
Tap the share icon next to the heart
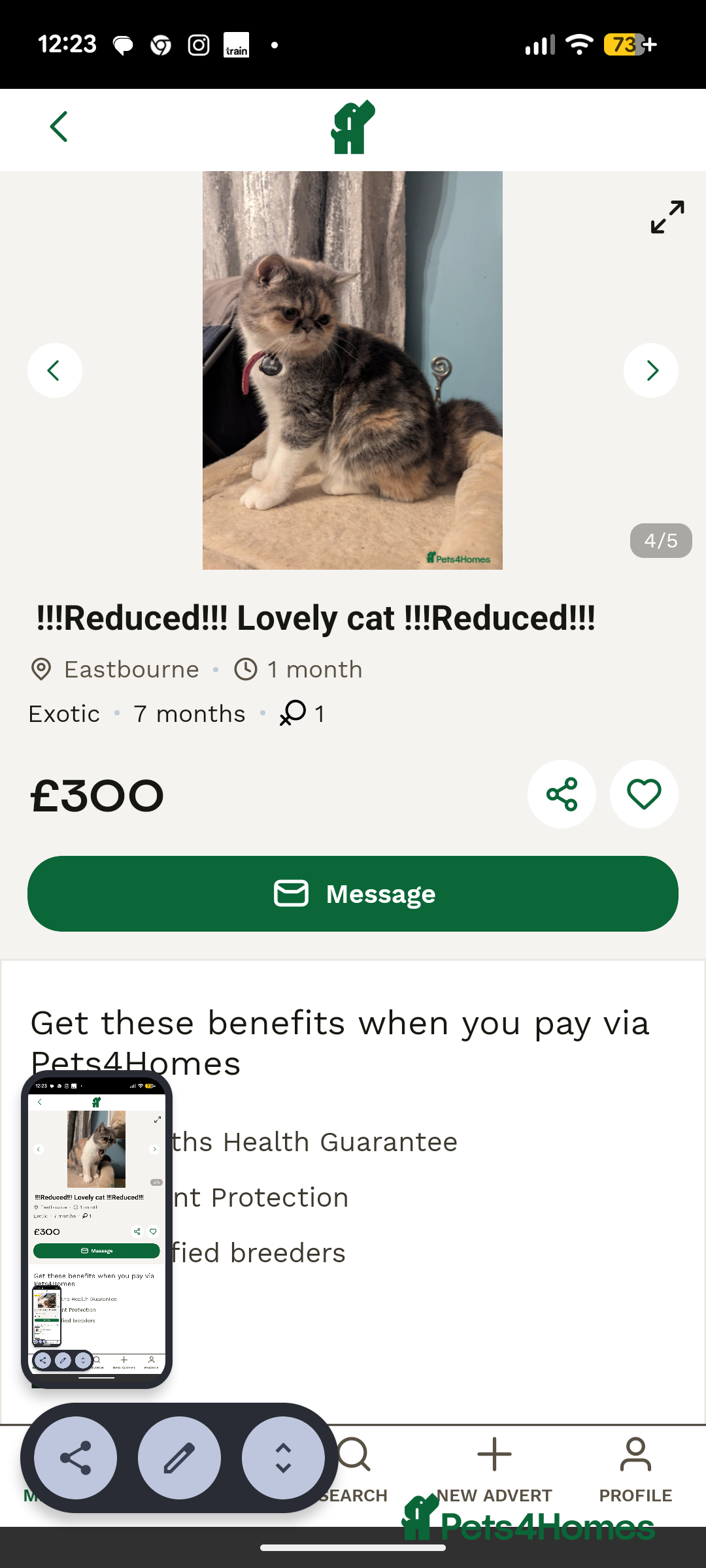click(562, 794)
